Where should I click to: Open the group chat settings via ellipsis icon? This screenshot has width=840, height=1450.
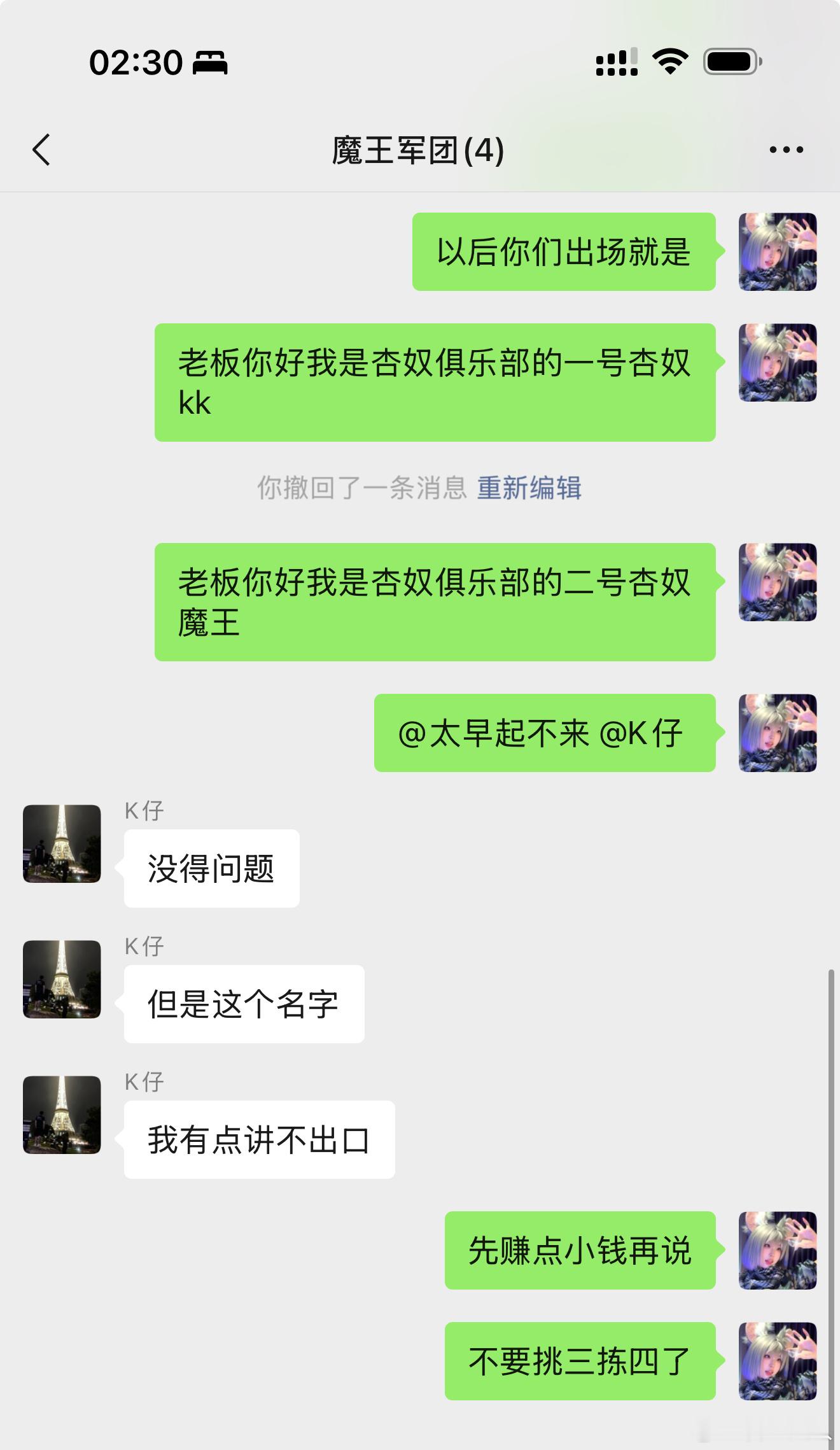click(785, 150)
